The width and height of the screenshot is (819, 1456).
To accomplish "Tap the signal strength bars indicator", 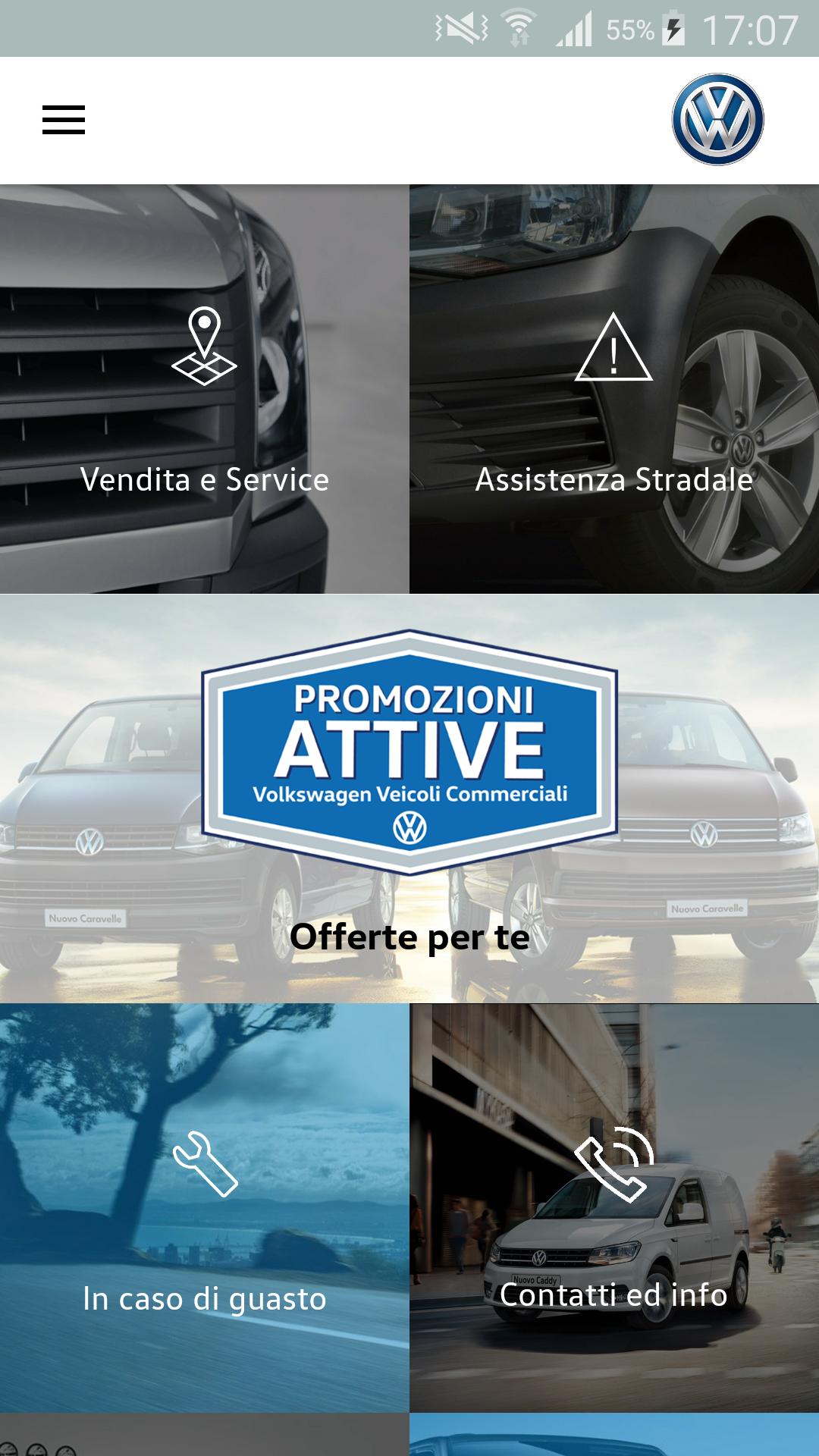I will pyautogui.click(x=574, y=27).
